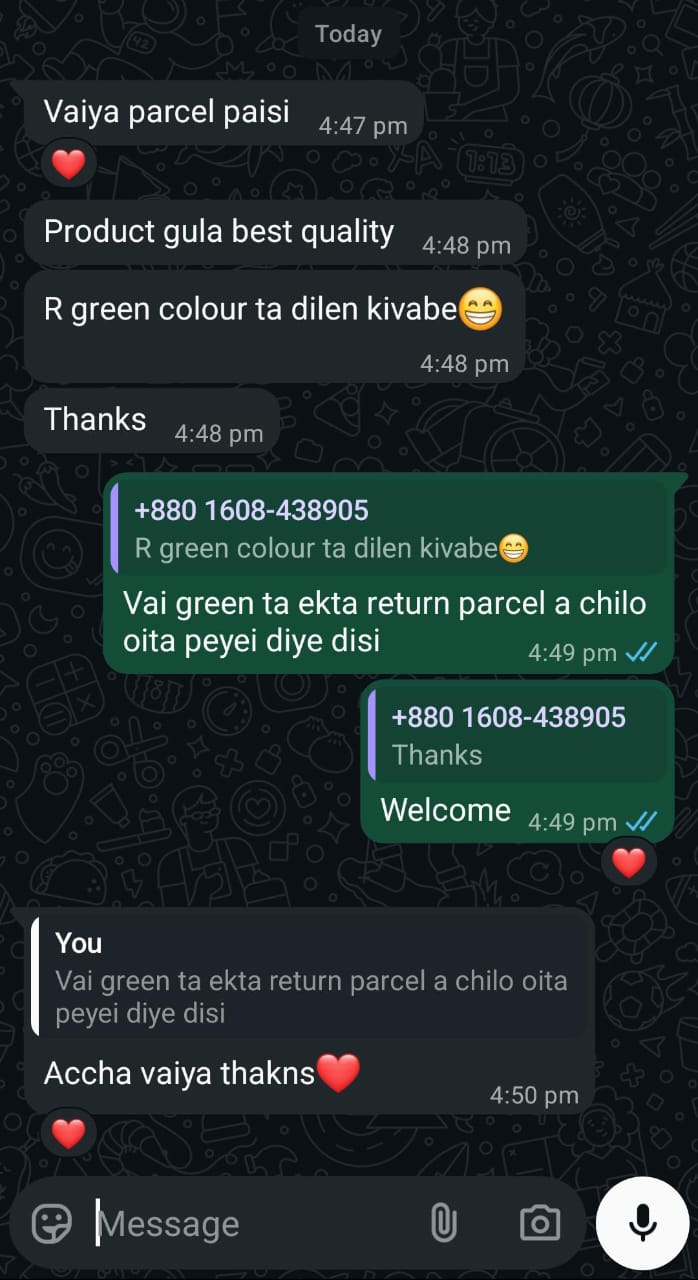Jump to quoted 'Thanks' message in Welcome reply

click(517, 736)
